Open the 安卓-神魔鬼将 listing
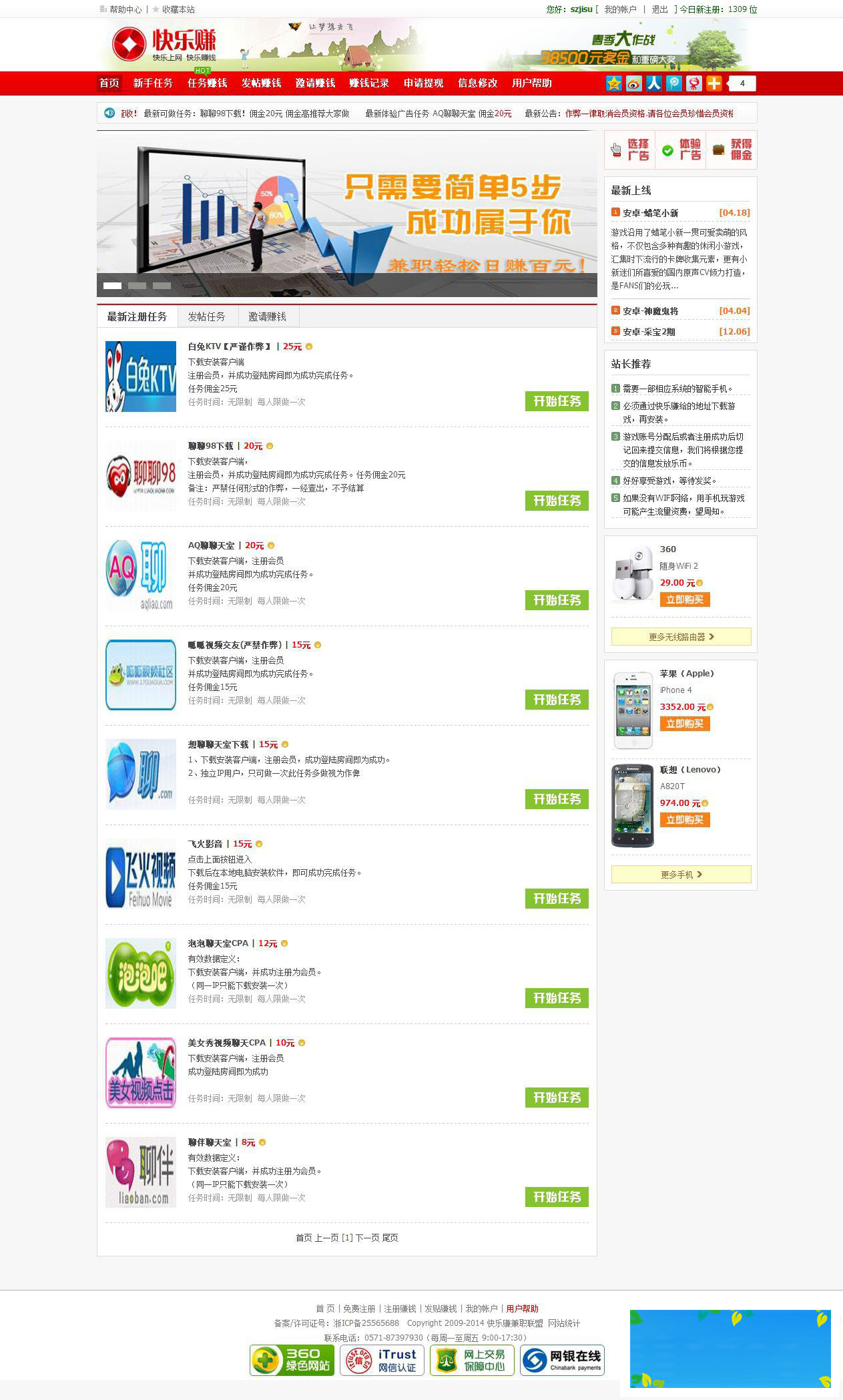Screen dimensions: 843x1400 [x=650, y=311]
